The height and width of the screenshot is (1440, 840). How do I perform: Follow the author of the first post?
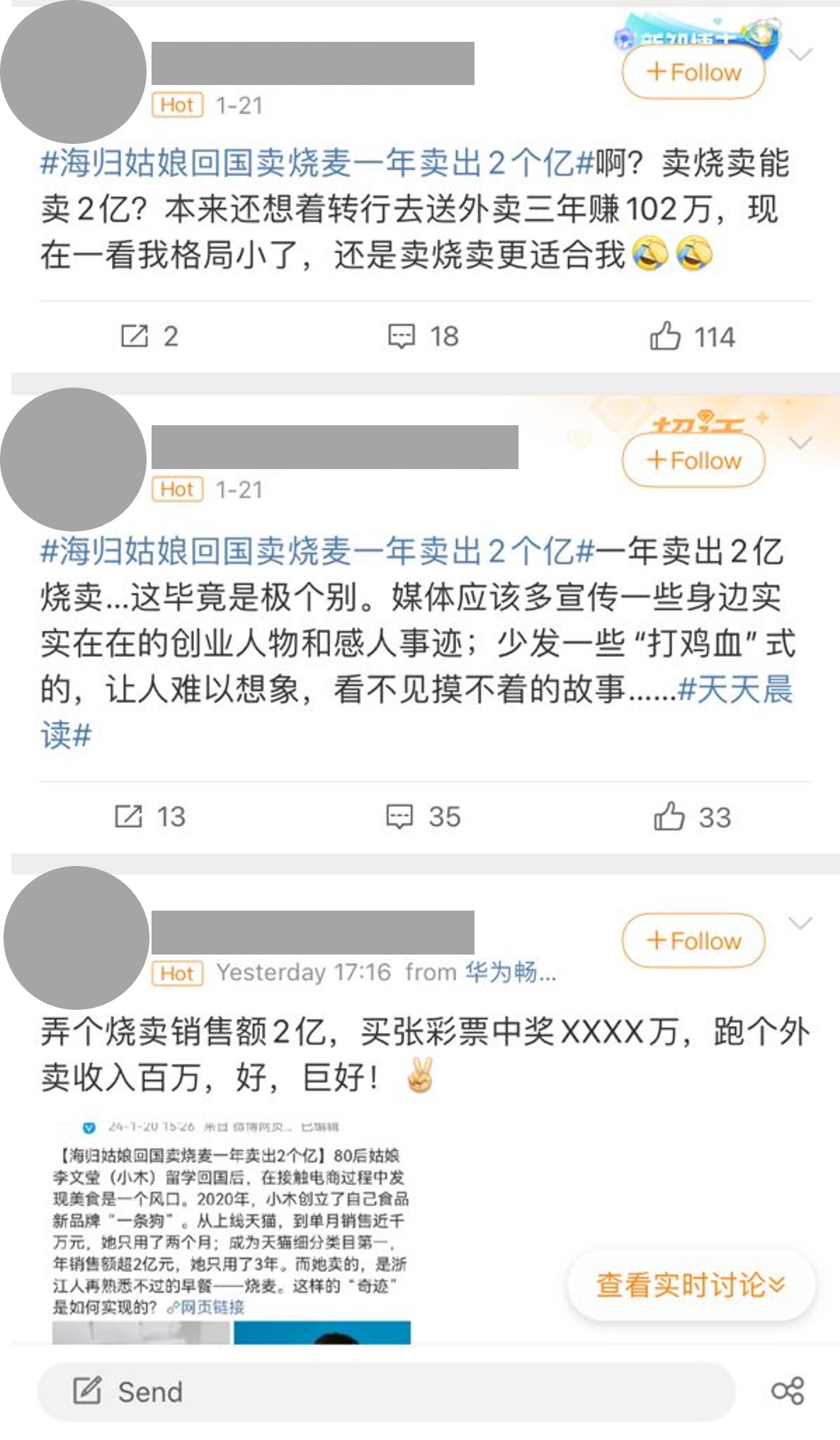click(693, 72)
